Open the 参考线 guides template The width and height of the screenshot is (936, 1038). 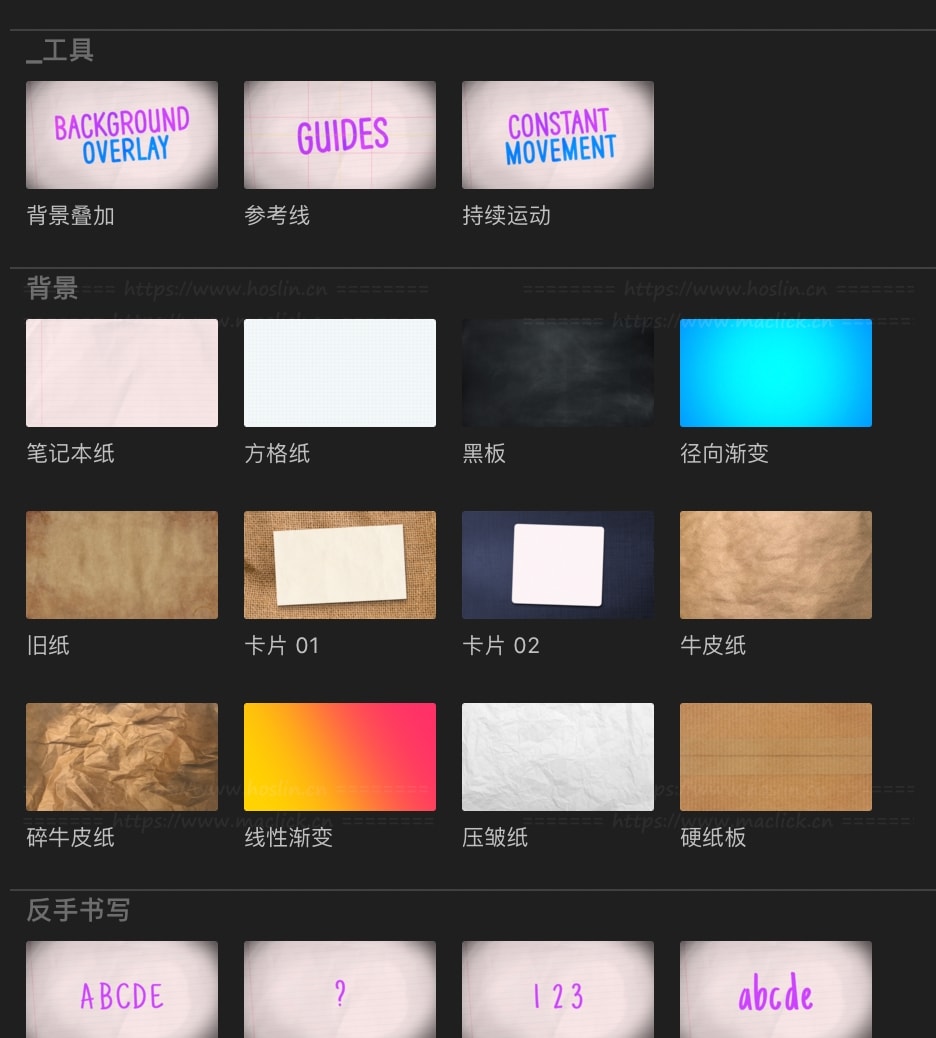click(340, 135)
